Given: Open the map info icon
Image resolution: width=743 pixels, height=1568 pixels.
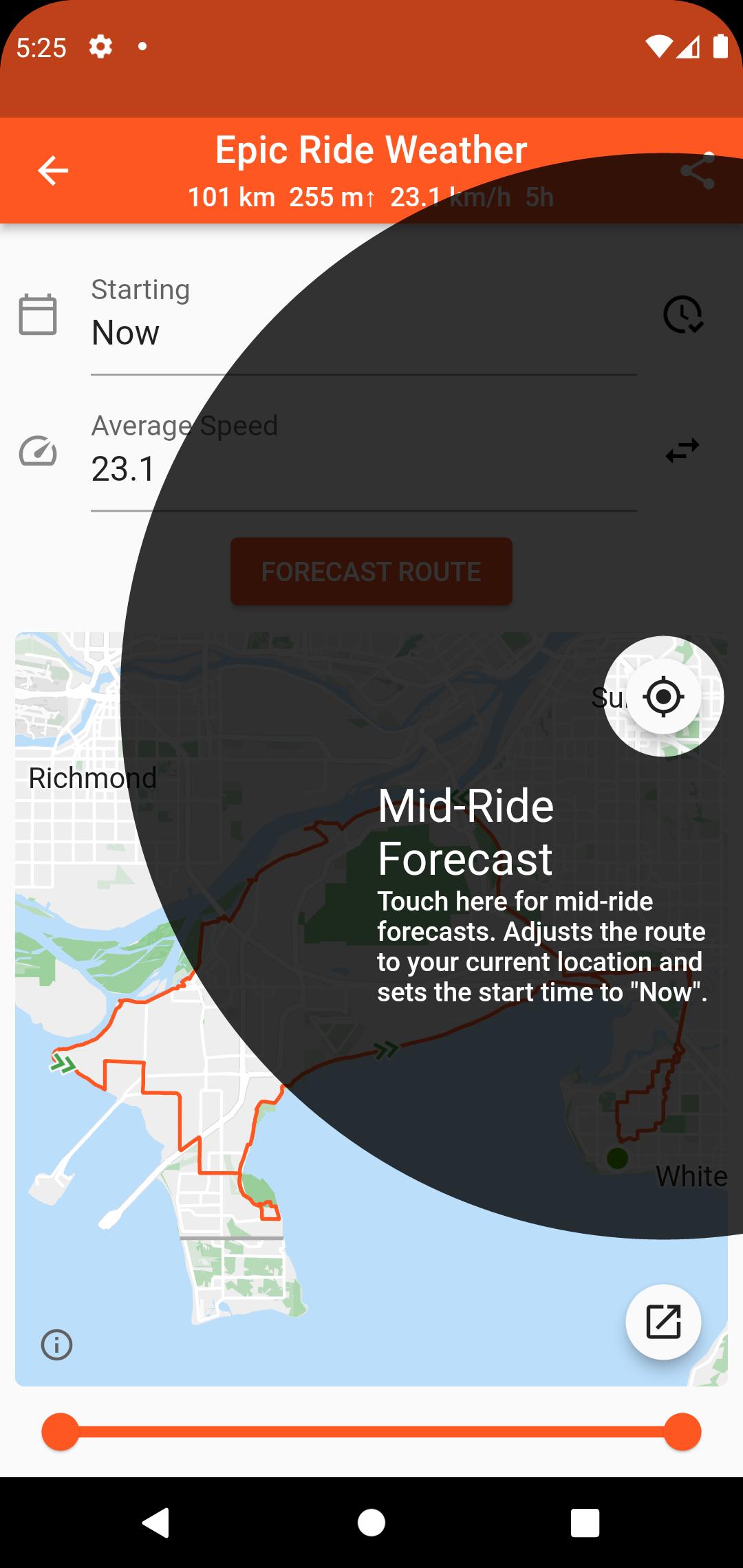Looking at the screenshot, I should pyautogui.click(x=56, y=1344).
